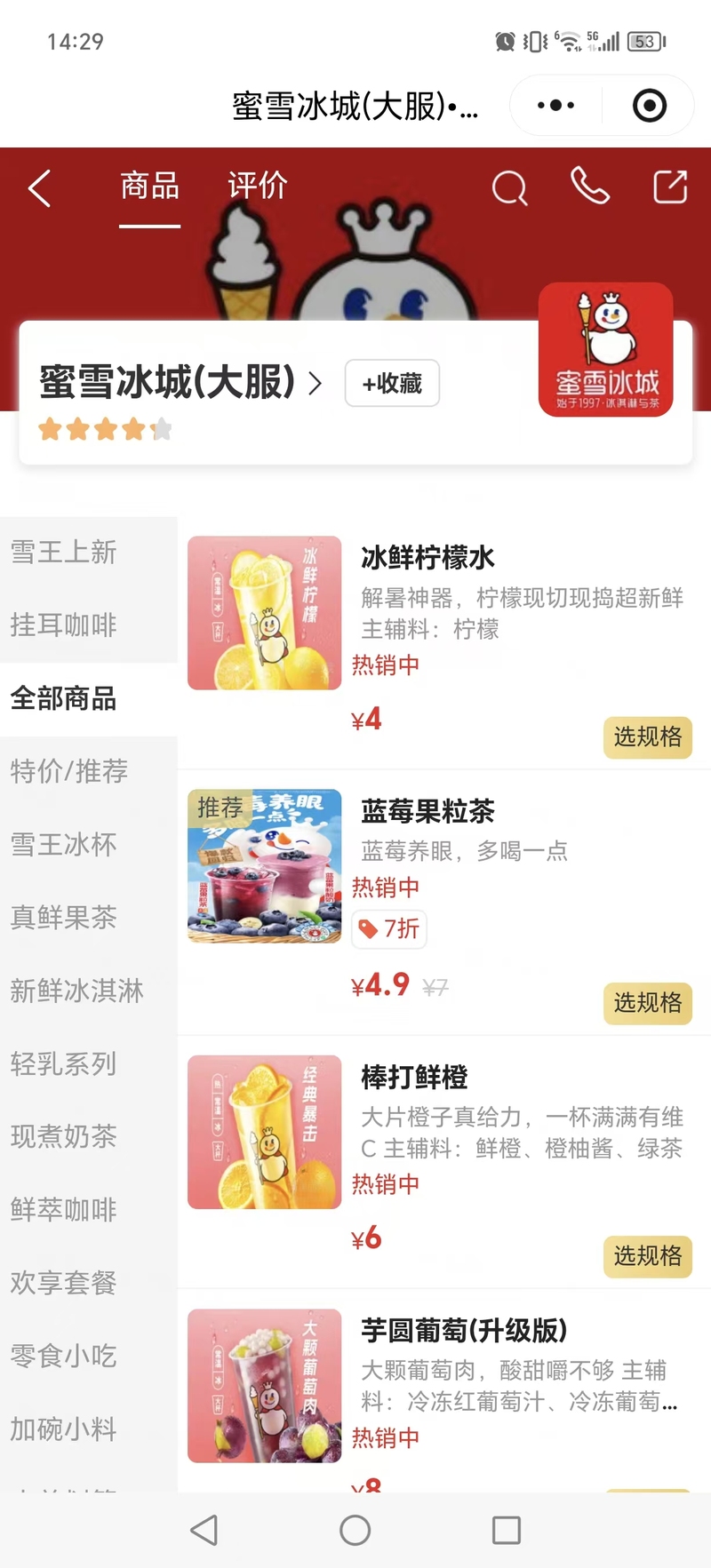Switch to 特价/推荐 category

click(x=69, y=771)
